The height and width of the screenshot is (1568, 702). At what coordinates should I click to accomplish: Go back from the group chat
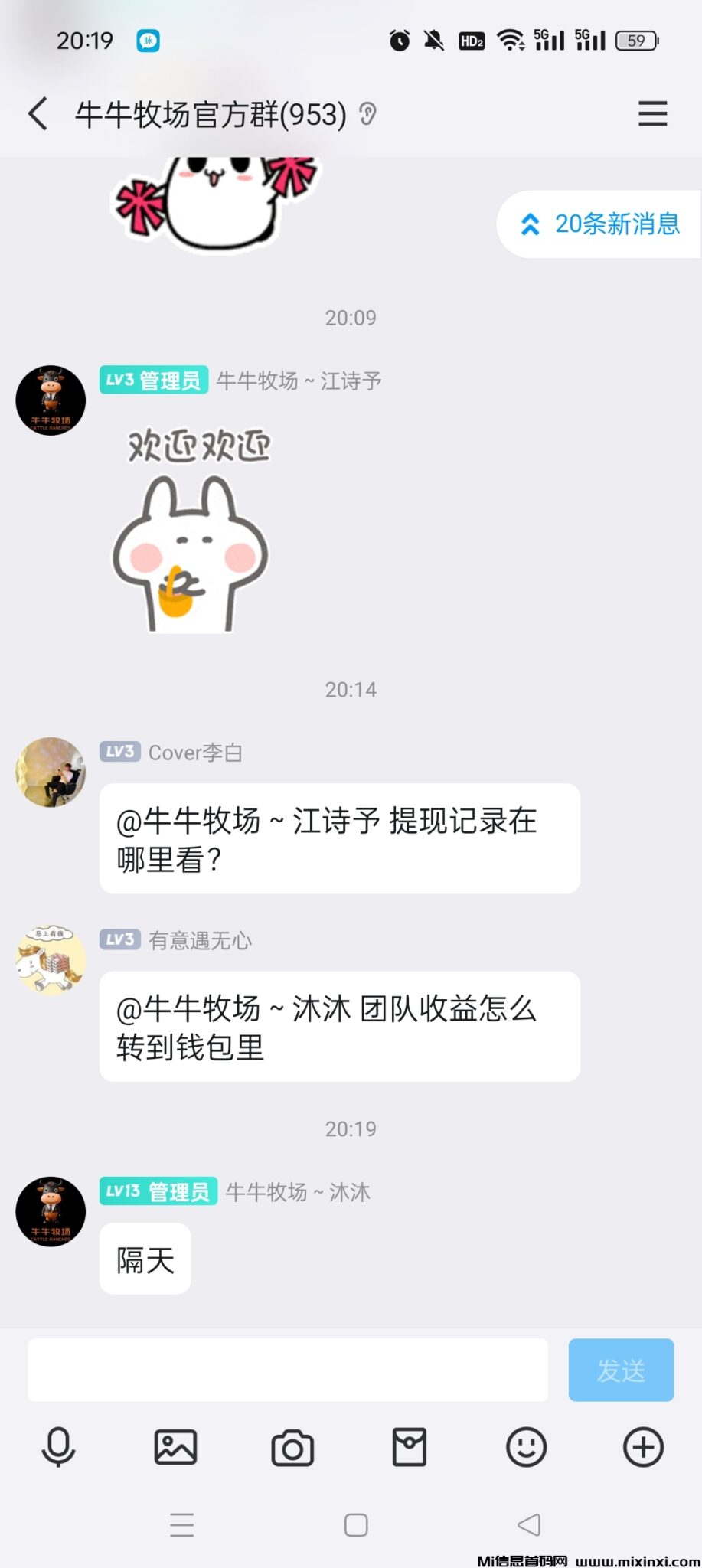coord(38,114)
